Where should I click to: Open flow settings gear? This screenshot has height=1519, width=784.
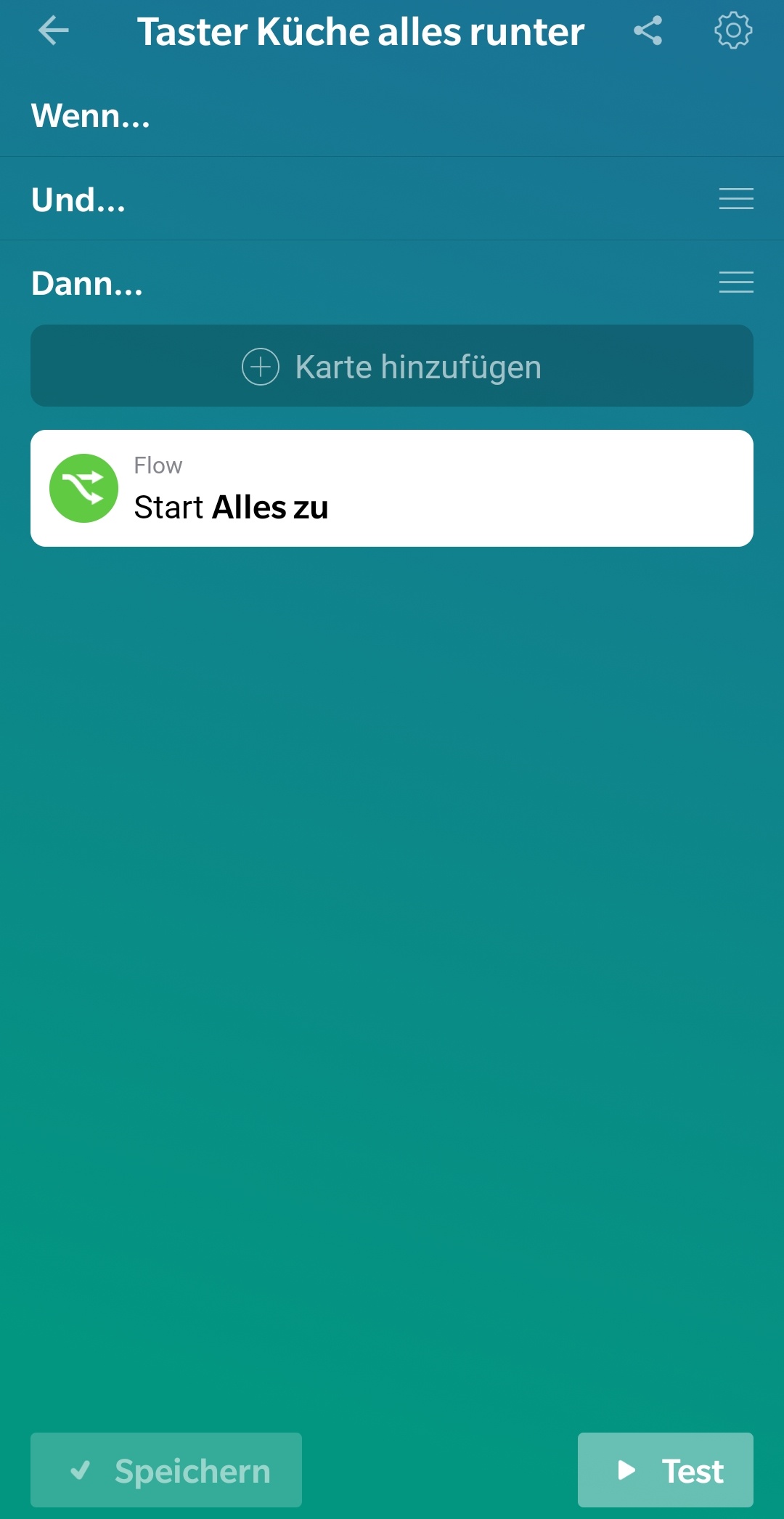pos(733,30)
